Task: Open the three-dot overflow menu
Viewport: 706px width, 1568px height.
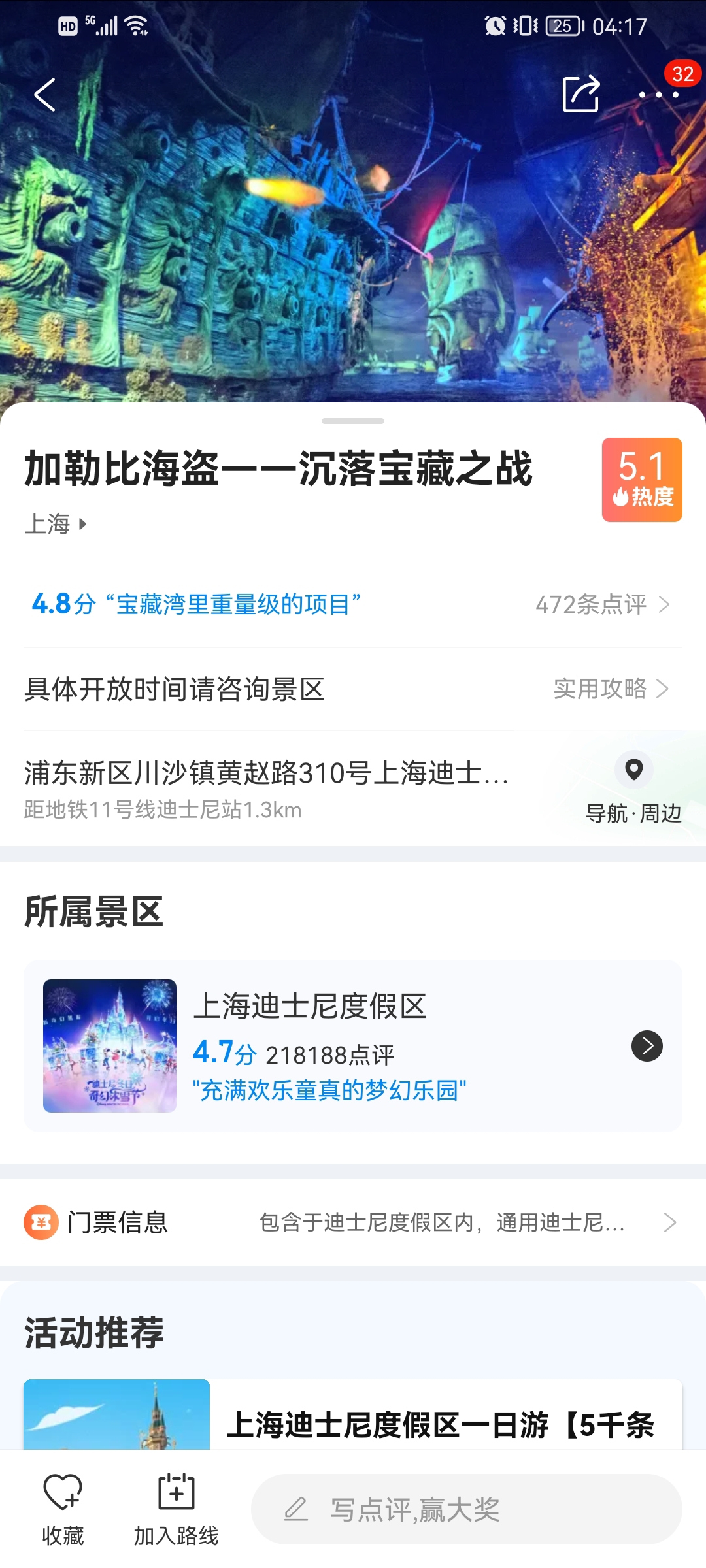Action: point(659,95)
